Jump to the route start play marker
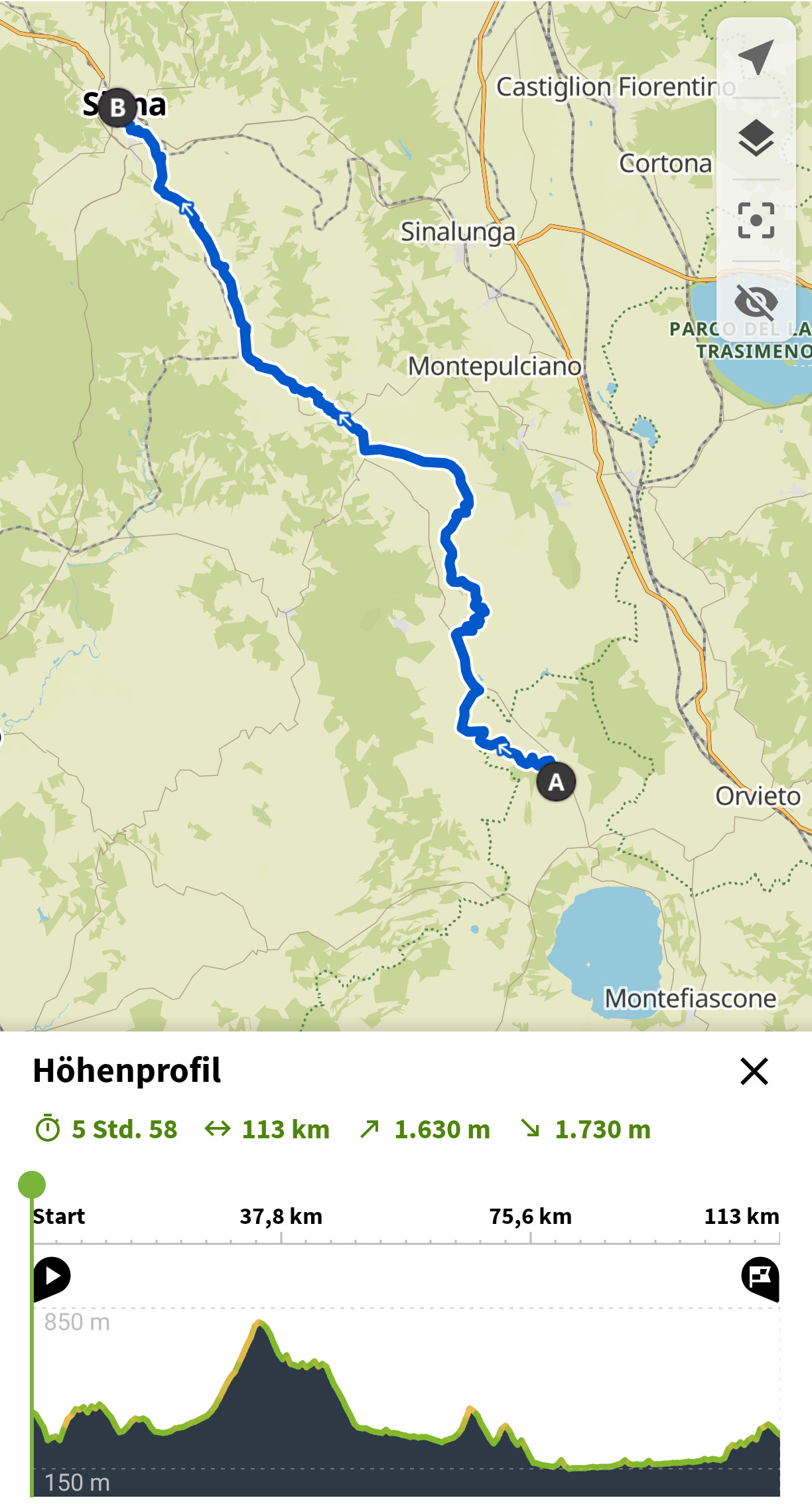 click(52, 1278)
